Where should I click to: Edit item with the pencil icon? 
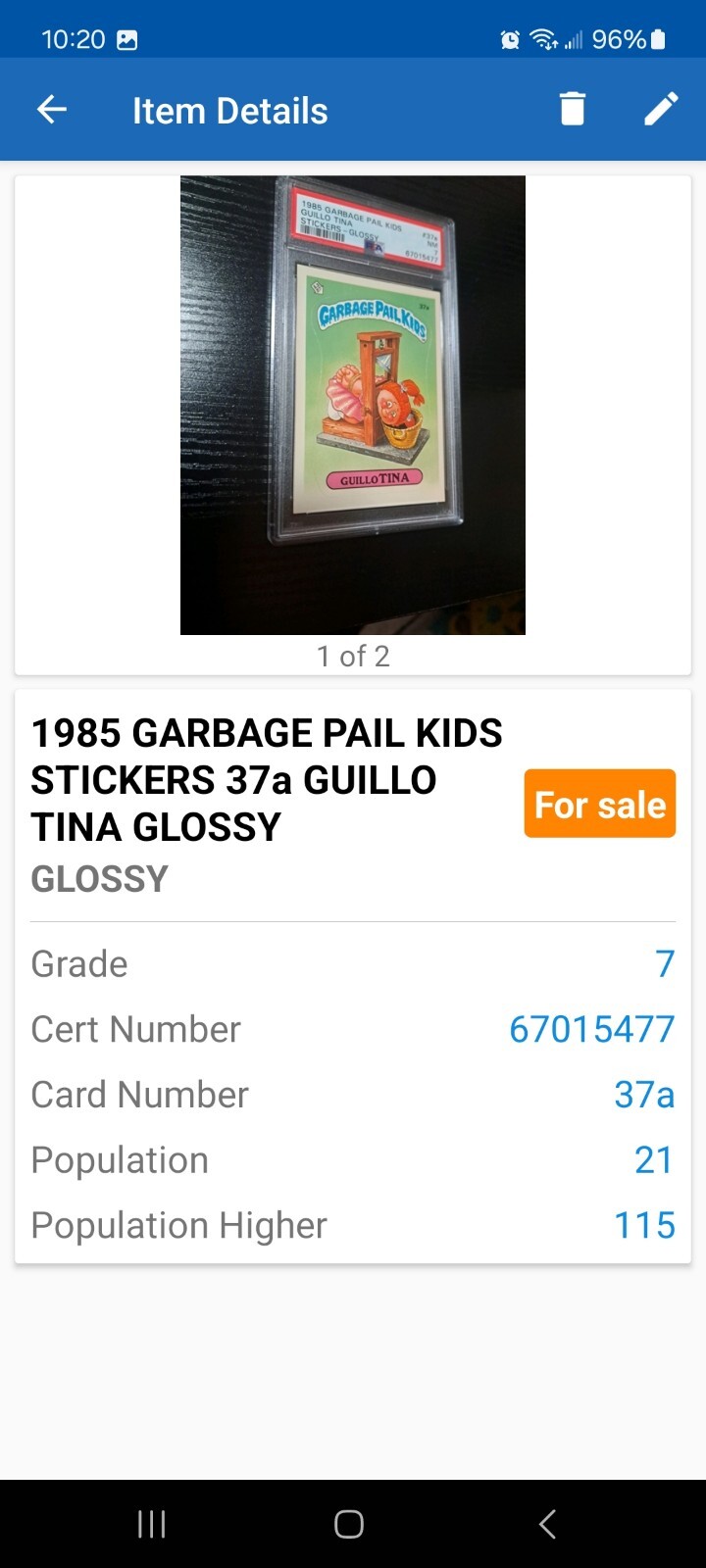[x=661, y=110]
